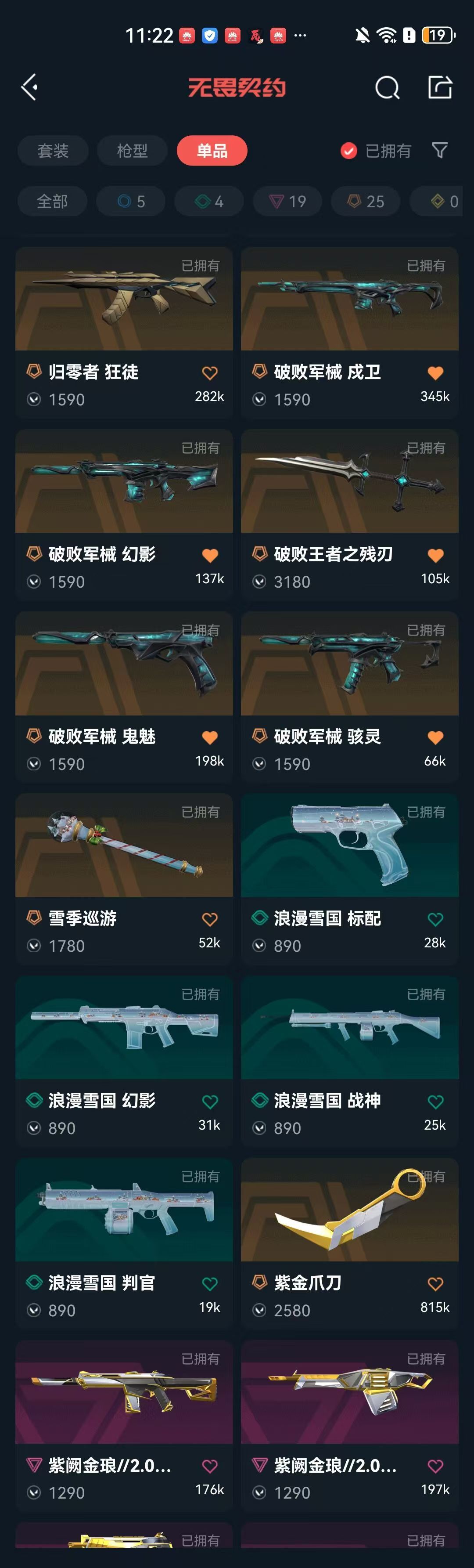
Task: Open the search icon
Action: [387, 88]
